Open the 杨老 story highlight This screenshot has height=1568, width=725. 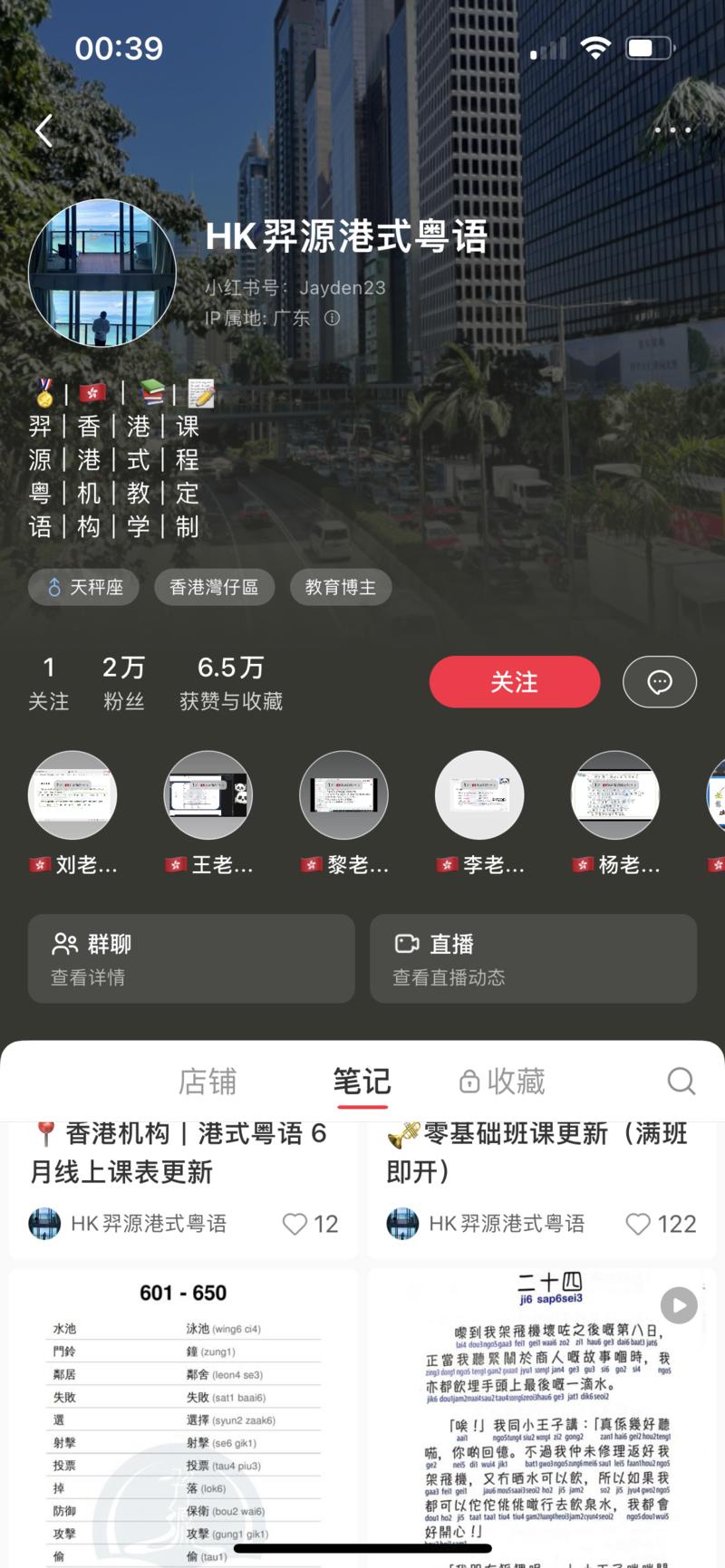(615, 796)
